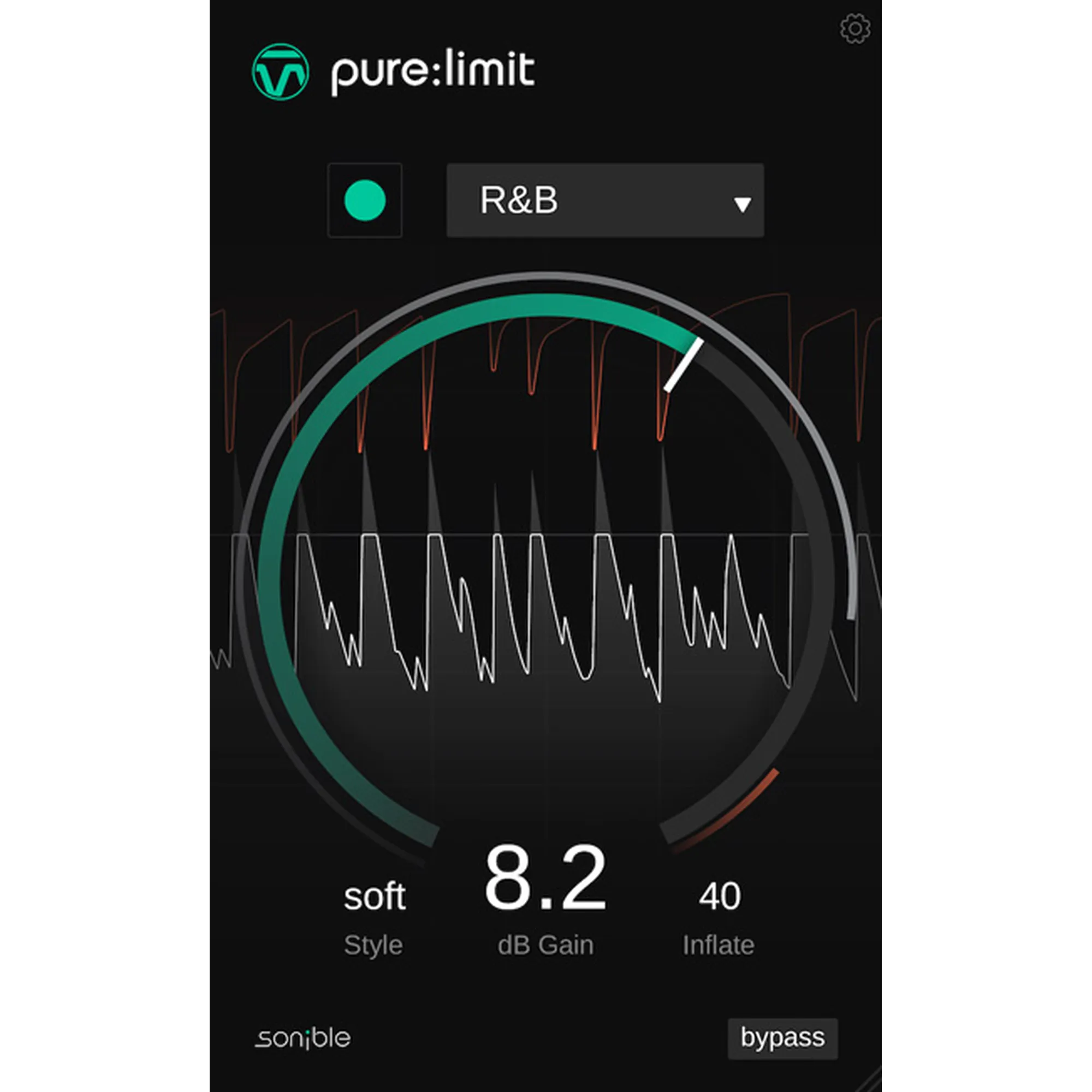The width and height of the screenshot is (1092, 1092).
Task: Select the Inflate value 40
Action: pyautogui.click(x=719, y=897)
